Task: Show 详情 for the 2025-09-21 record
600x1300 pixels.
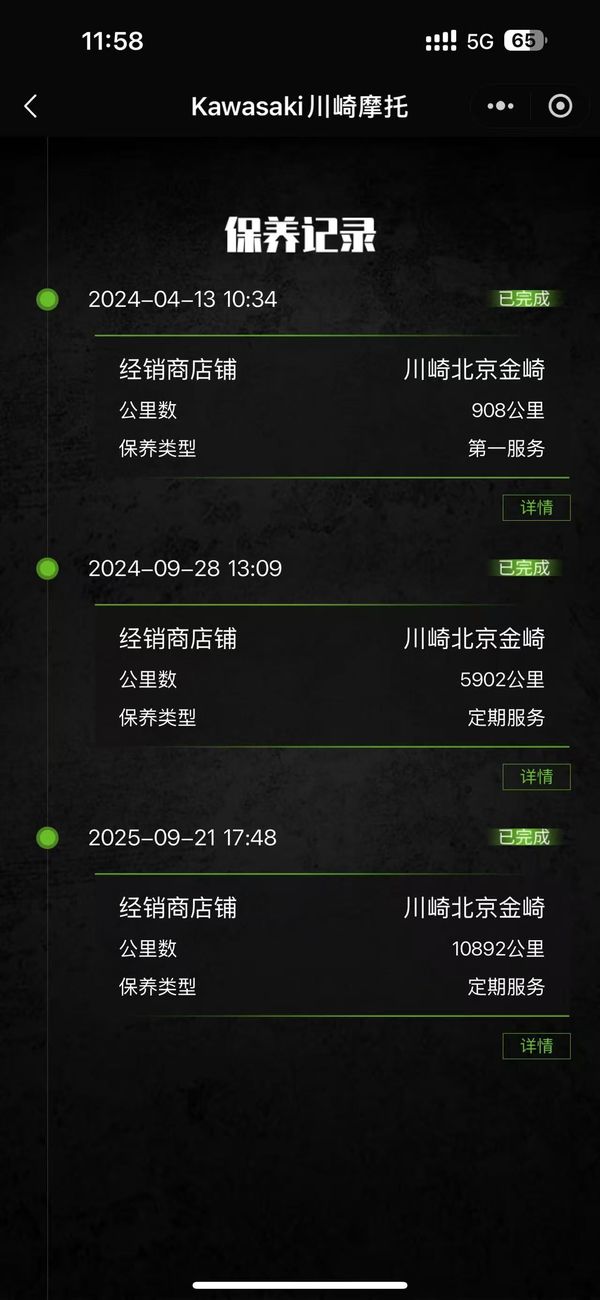Action: [x=536, y=1046]
